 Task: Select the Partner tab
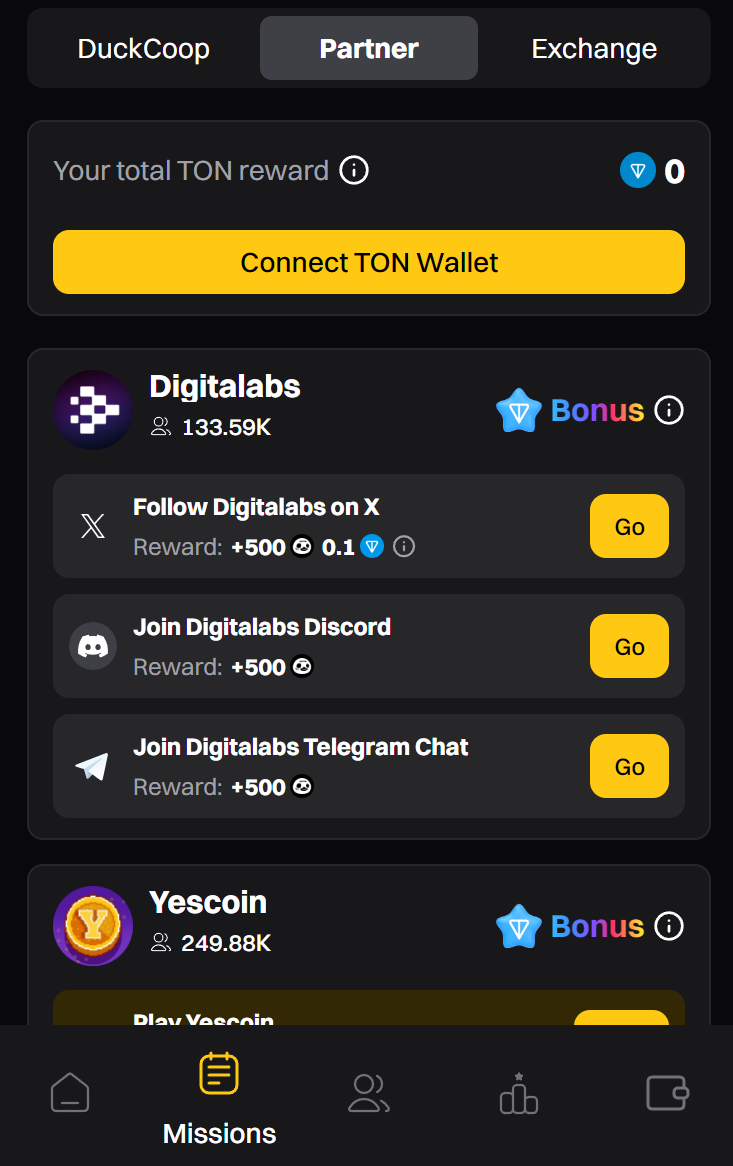369,48
